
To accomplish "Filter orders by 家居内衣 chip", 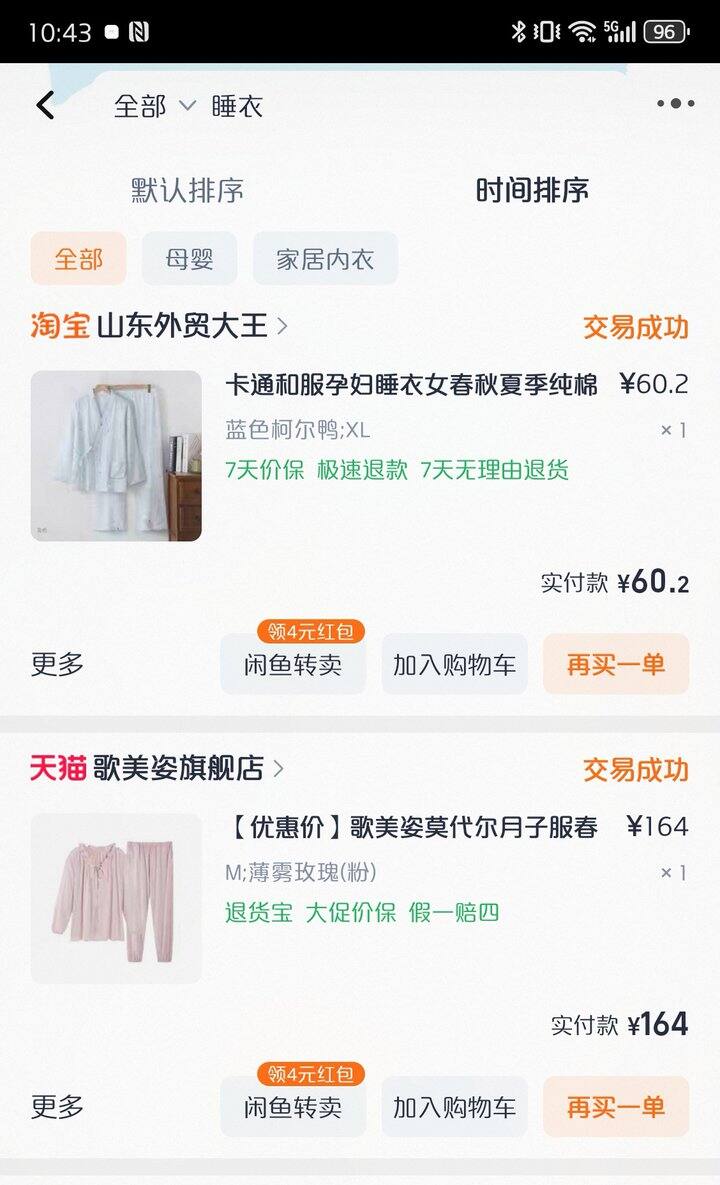I will pyautogui.click(x=325, y=259).
